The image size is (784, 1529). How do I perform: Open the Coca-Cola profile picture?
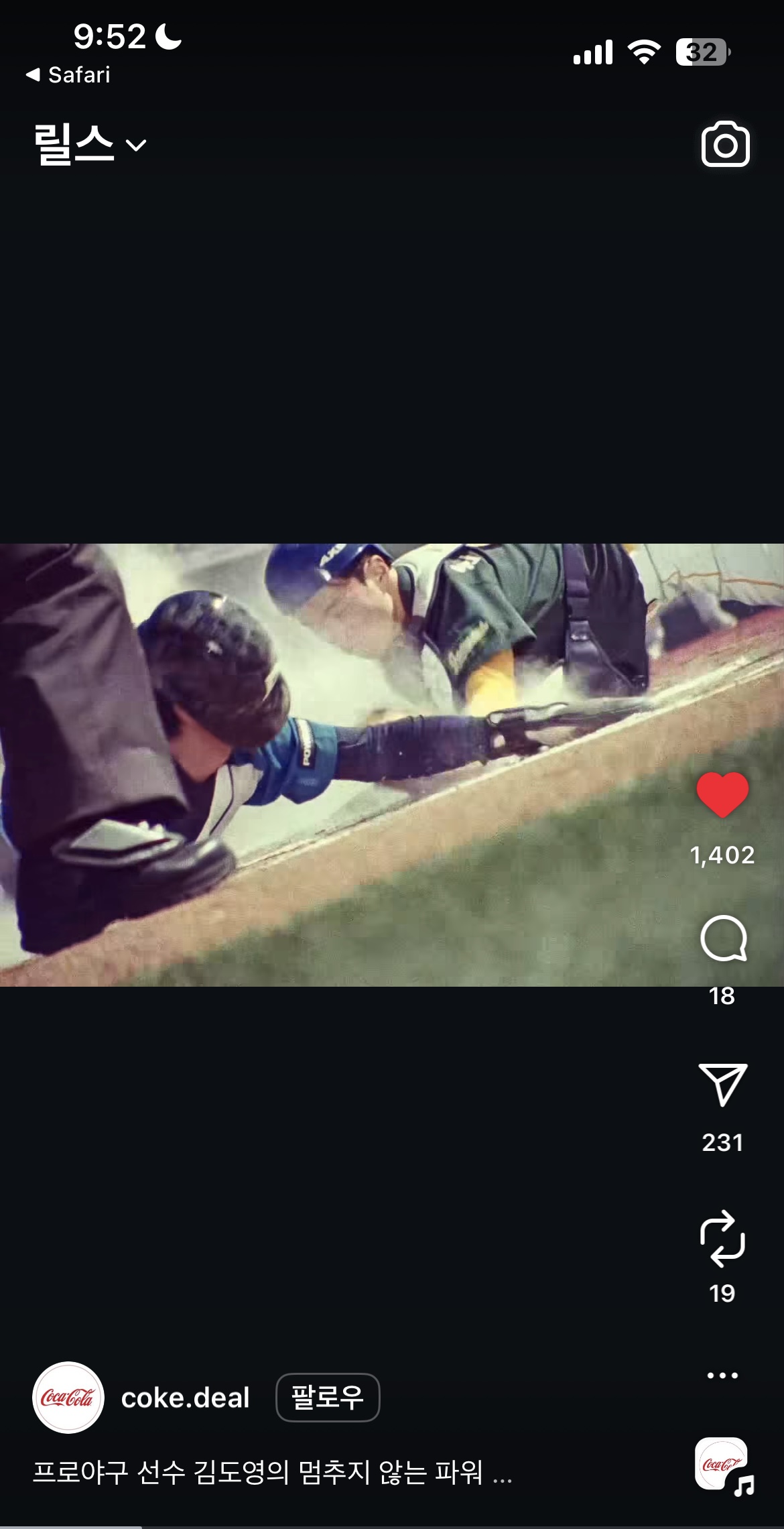(68, 1398)
